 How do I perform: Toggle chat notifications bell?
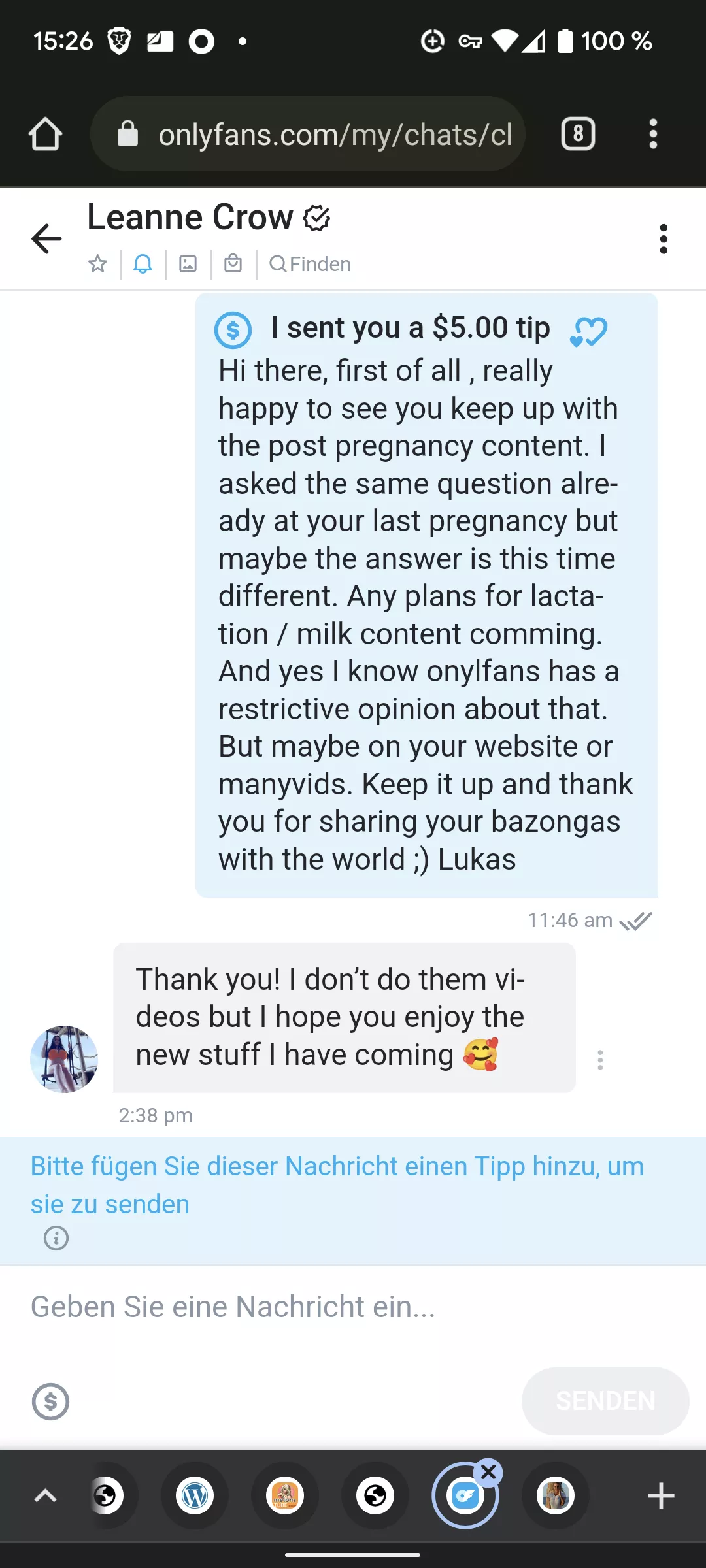143,264
